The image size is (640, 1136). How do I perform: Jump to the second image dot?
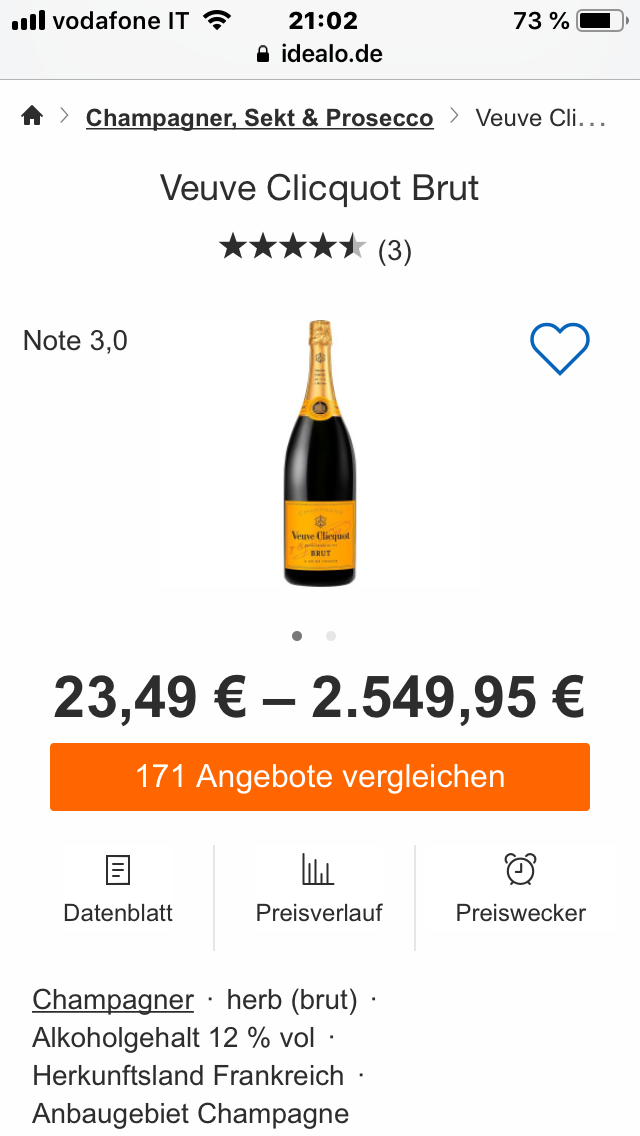pyautogui.click(x=331, y=636)
